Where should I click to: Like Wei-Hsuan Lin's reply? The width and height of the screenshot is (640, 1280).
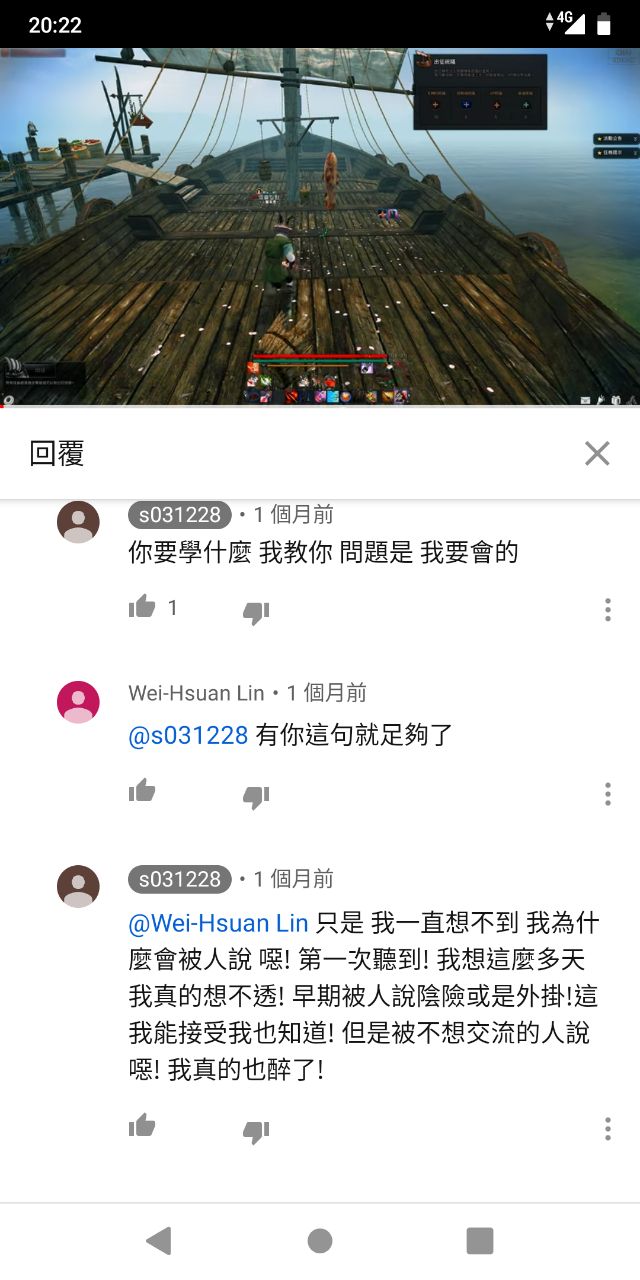pyautogui.click(x=142, y=792)
